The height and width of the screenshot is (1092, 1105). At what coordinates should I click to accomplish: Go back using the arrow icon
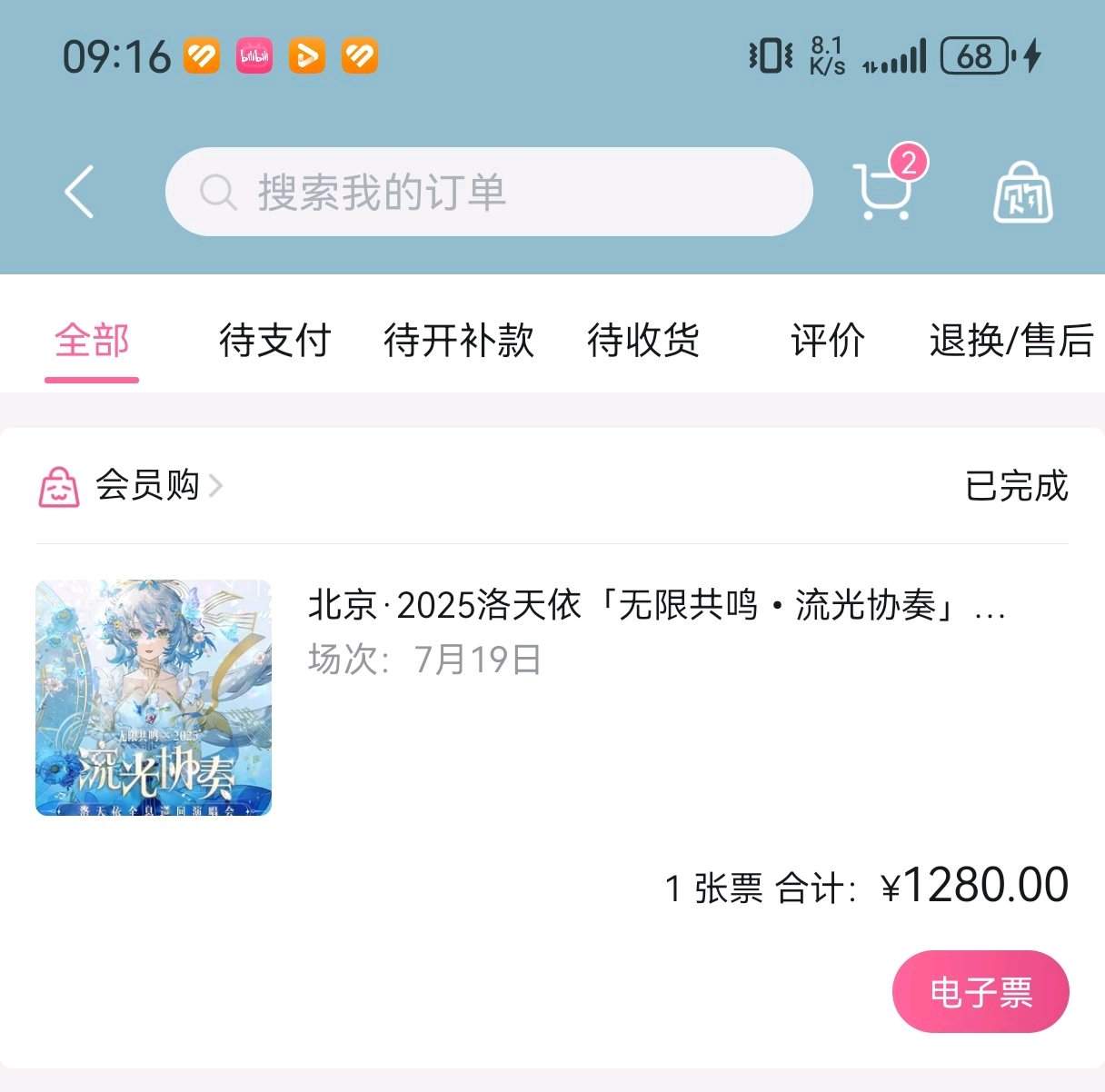tap(80, 192)
